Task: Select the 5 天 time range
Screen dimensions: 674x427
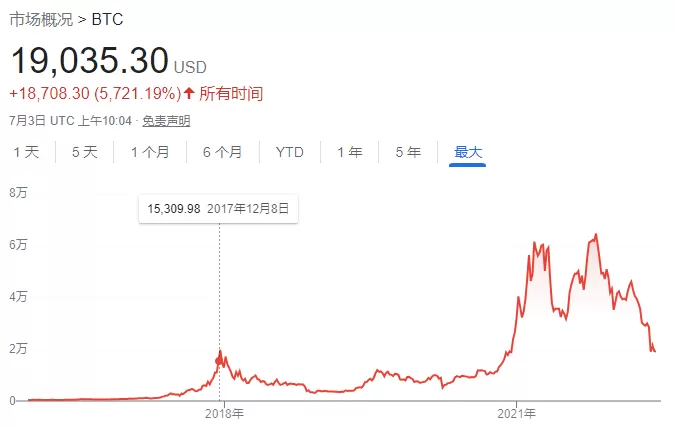Action: [x=85, y=152]
